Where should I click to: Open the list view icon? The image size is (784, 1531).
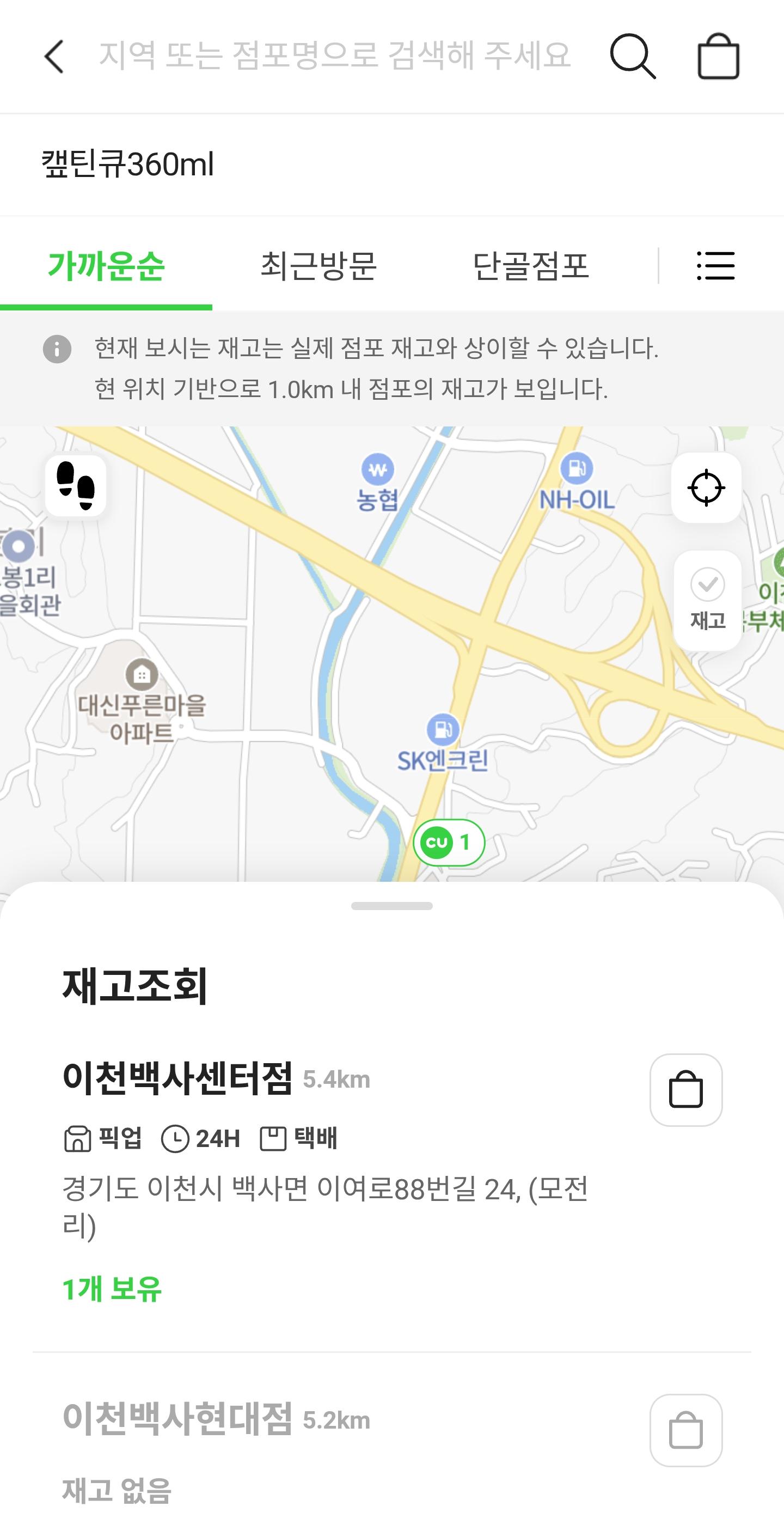[x=716, y=266]
